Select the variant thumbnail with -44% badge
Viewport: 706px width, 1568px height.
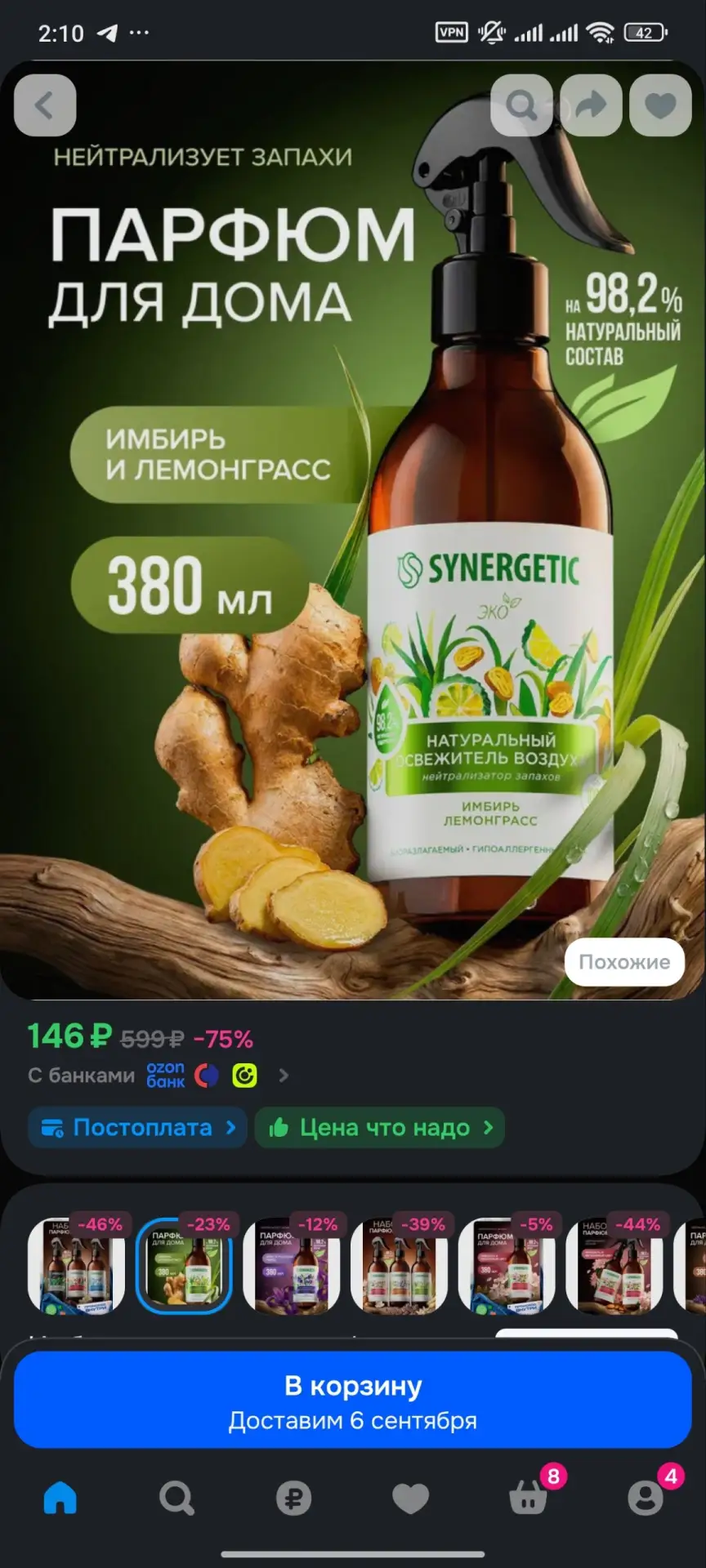[614, 1265]
